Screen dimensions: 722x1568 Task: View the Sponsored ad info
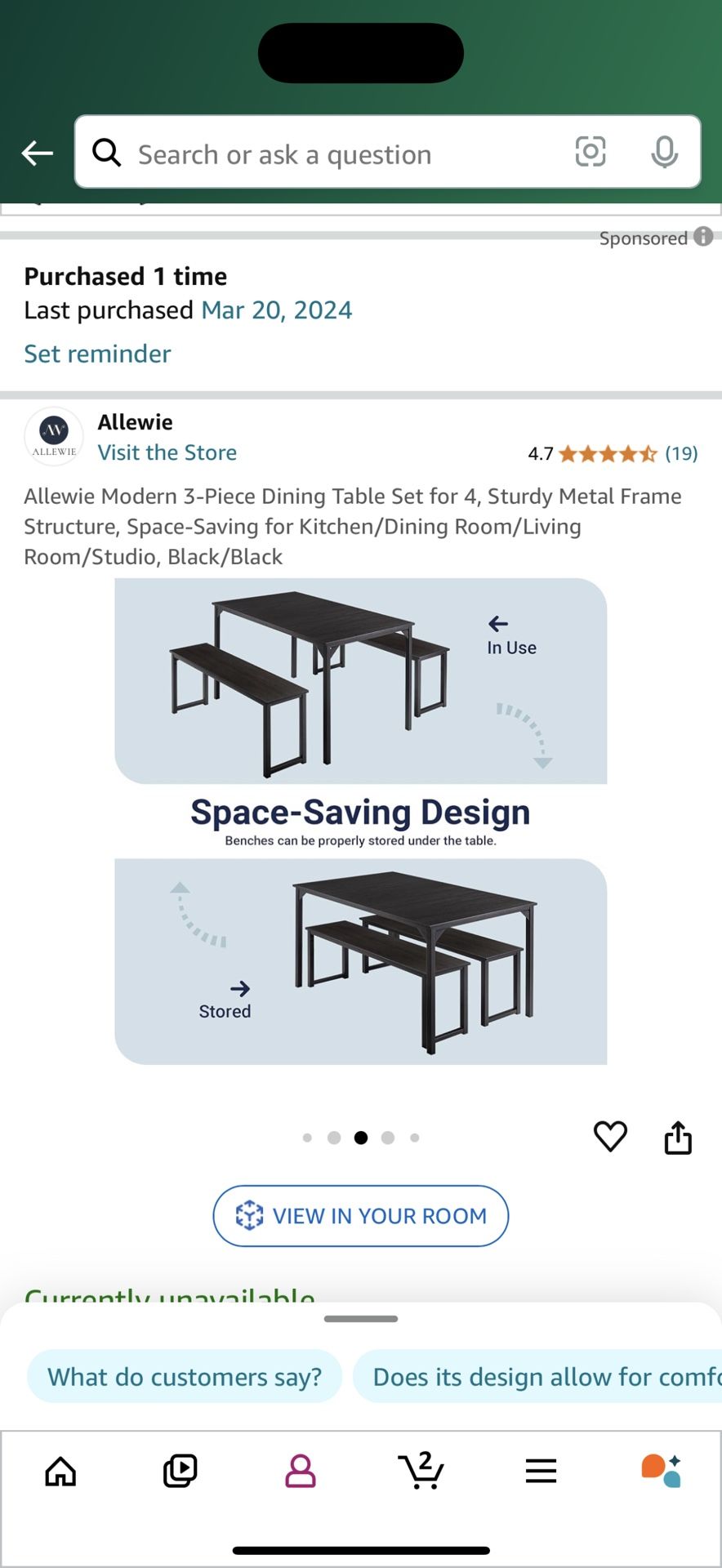tap(702, 238)
